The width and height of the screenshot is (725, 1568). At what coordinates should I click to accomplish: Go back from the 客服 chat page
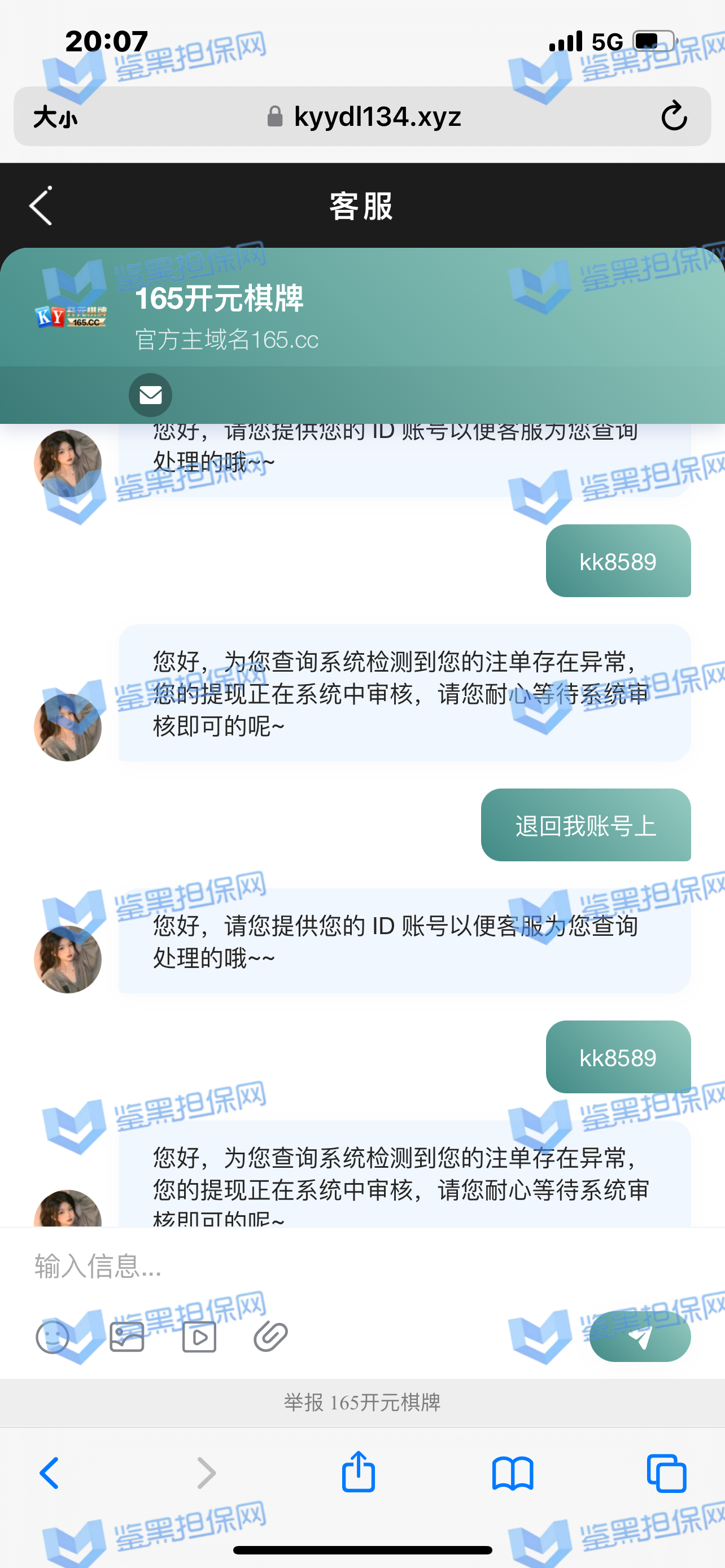click(x=41, y=206)
